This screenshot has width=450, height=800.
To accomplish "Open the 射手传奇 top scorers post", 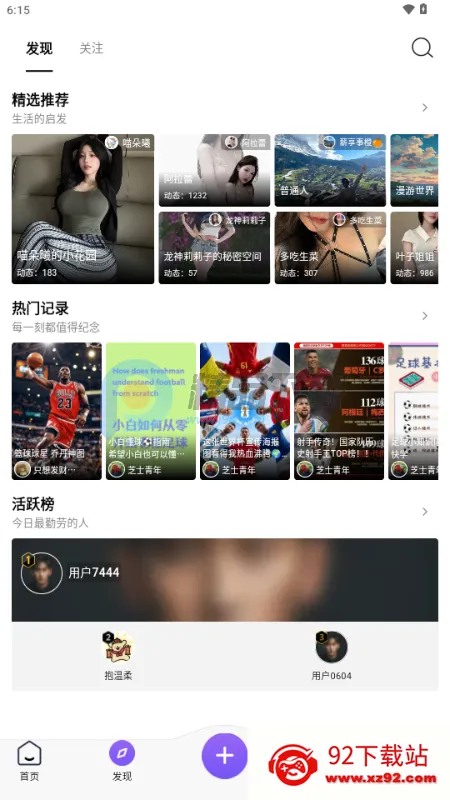I will (x=339, y=411).
